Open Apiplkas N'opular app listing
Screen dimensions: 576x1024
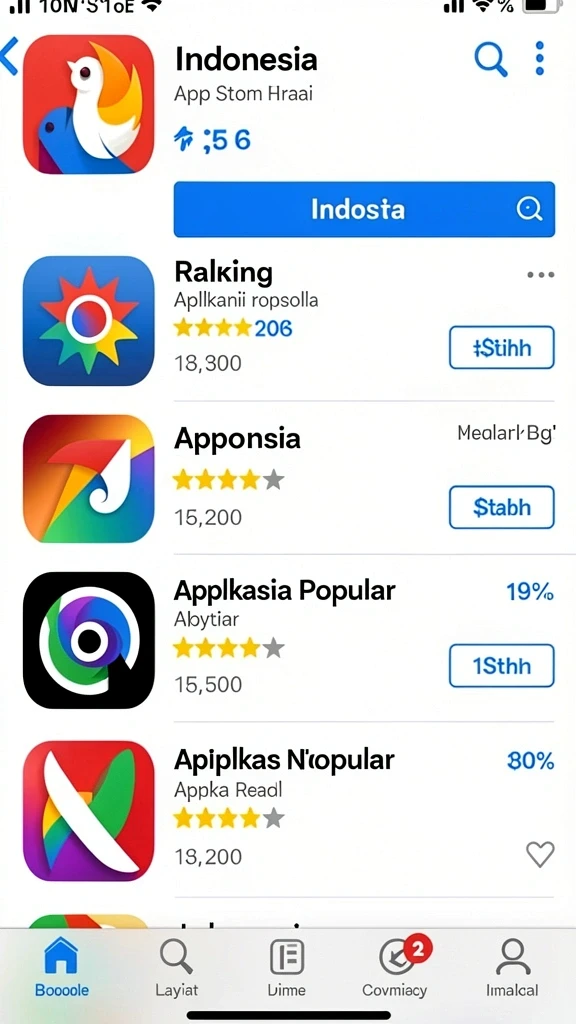click(288, 810)
